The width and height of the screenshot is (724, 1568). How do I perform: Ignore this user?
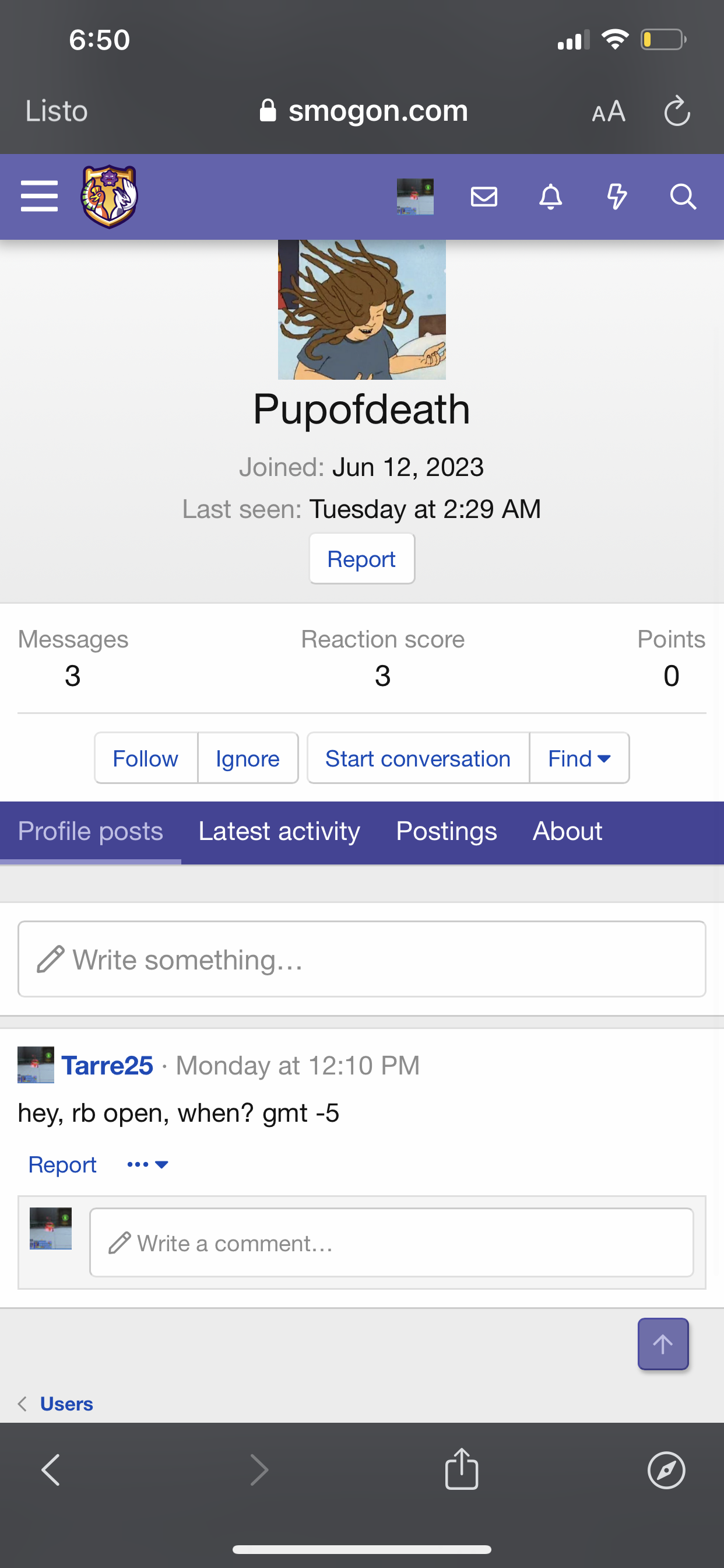pyautogui.click(x=248, y=758)
